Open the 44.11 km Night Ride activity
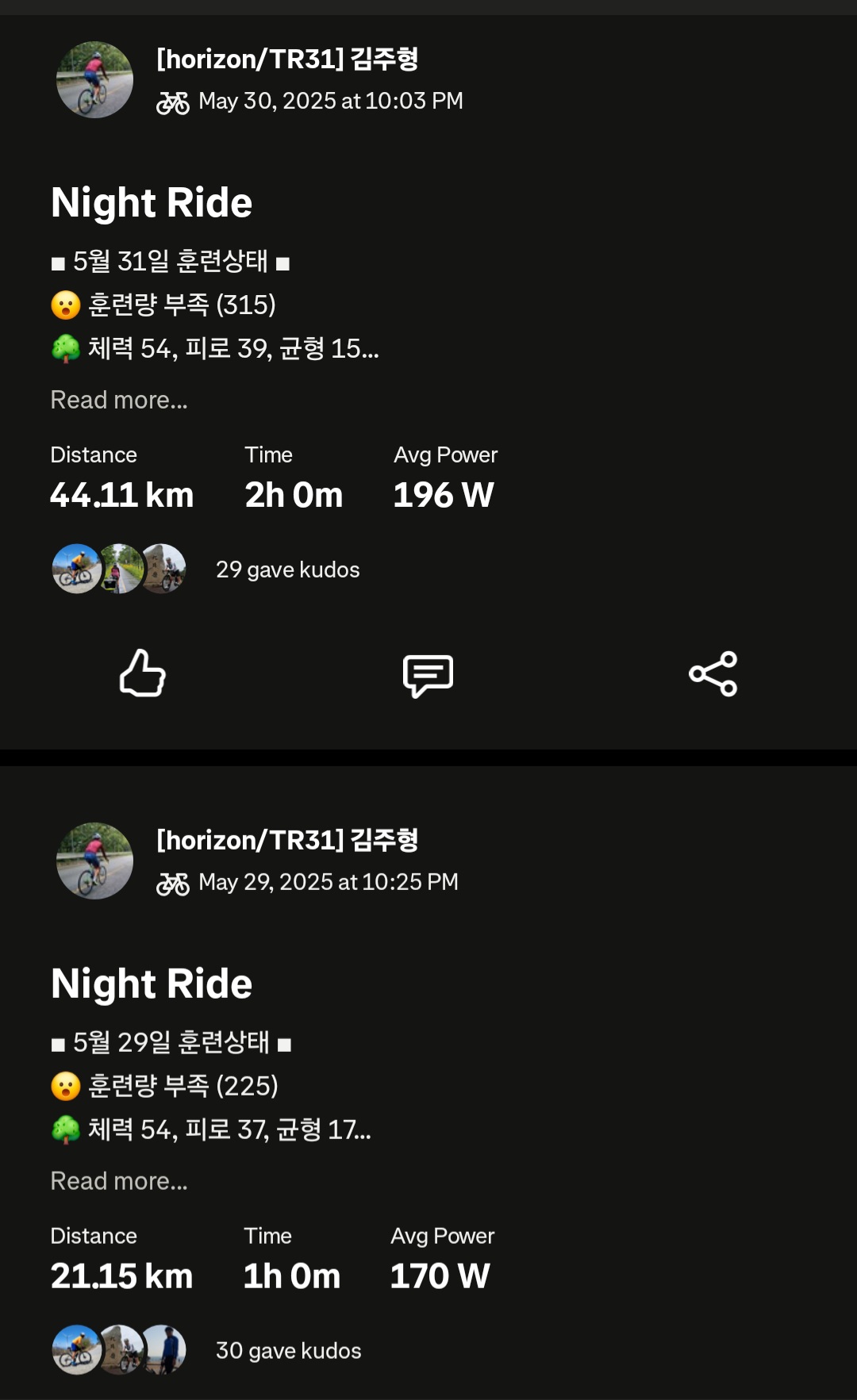Viewport: 857px width, 1400px height. click(152, 203)
